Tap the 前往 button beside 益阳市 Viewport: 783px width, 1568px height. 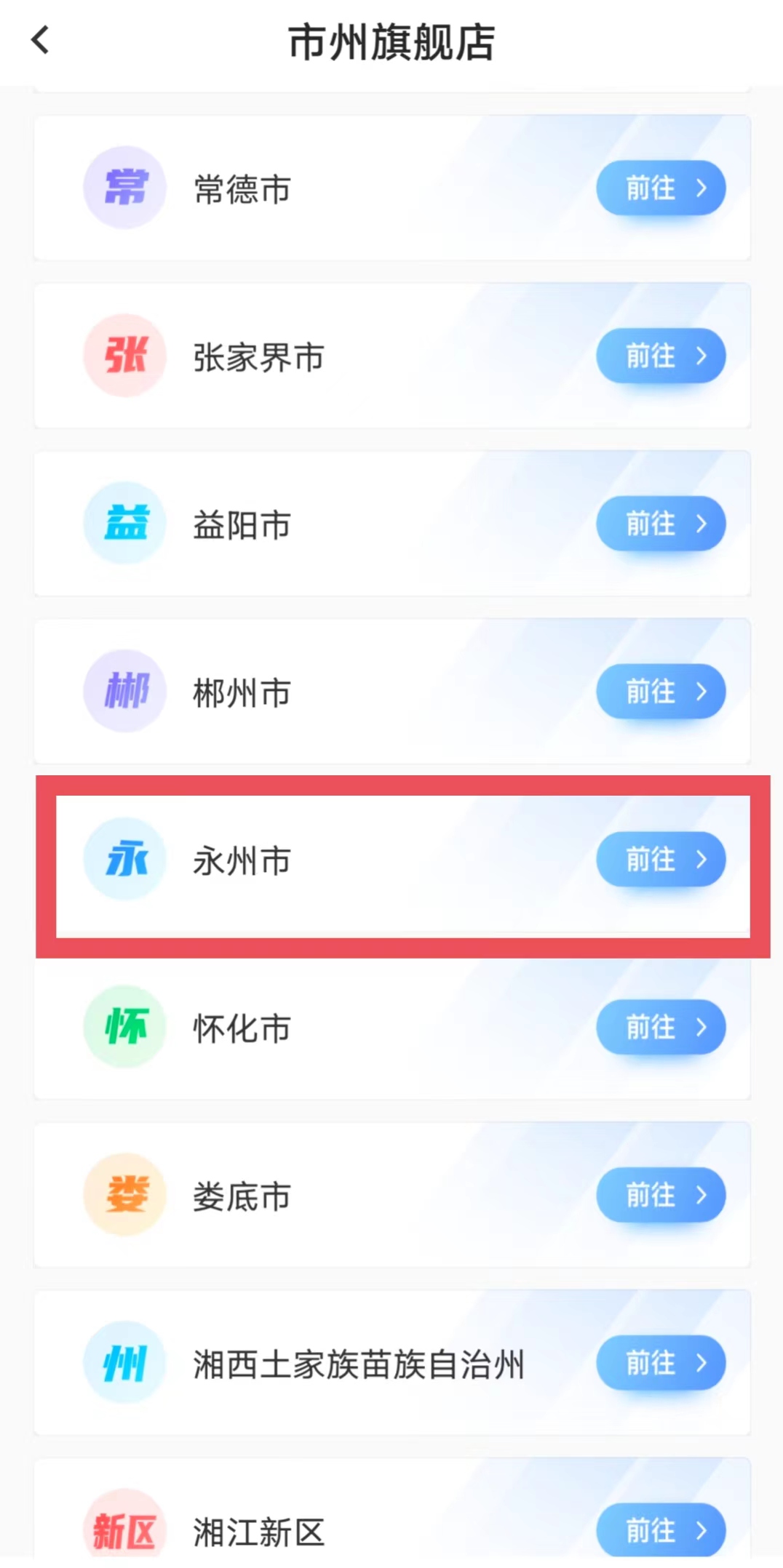[x=661, y=524]
